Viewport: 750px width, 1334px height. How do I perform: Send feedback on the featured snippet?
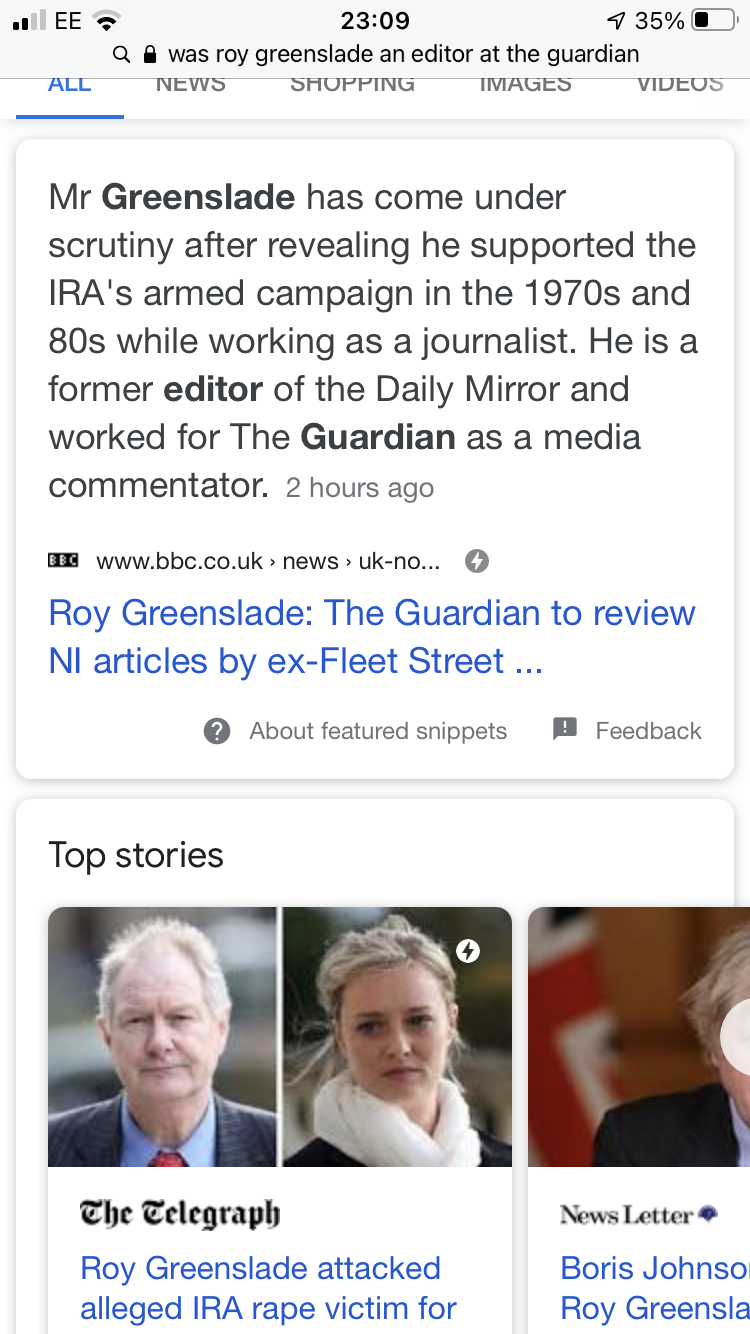point(628,731)
